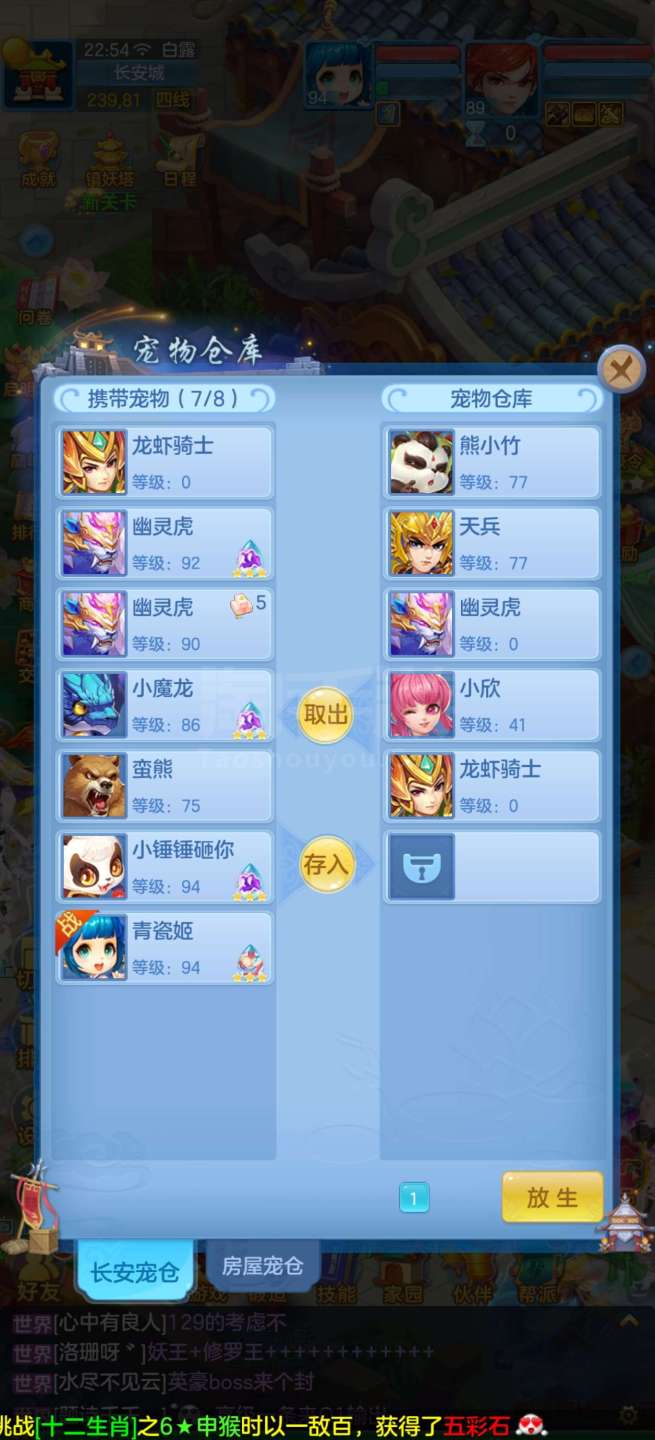Tap the 取出 withdraw button
Viewport: 655px width, 1440px height.
pos(326,714)
